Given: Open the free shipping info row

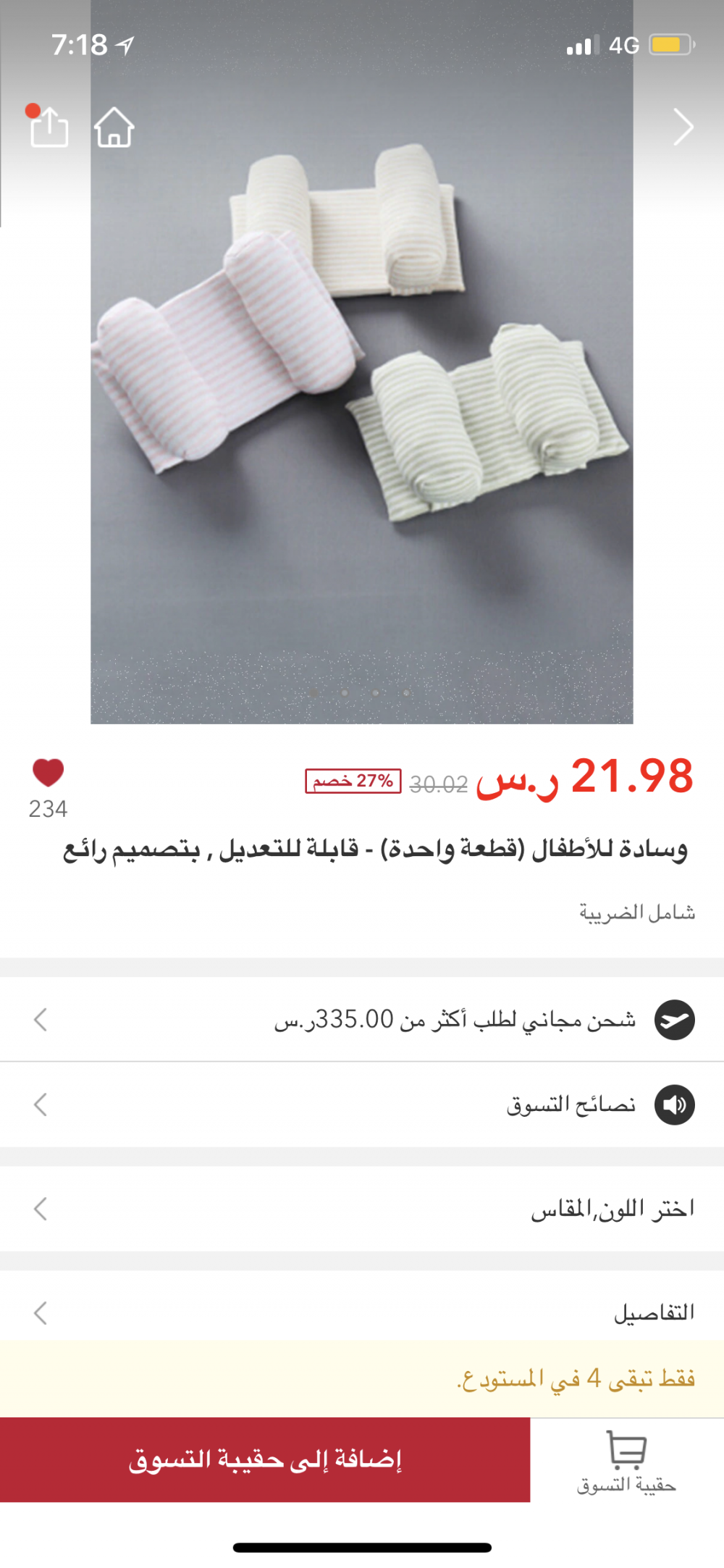Looking at the screenshot, I should click(x=362, y=1019).
